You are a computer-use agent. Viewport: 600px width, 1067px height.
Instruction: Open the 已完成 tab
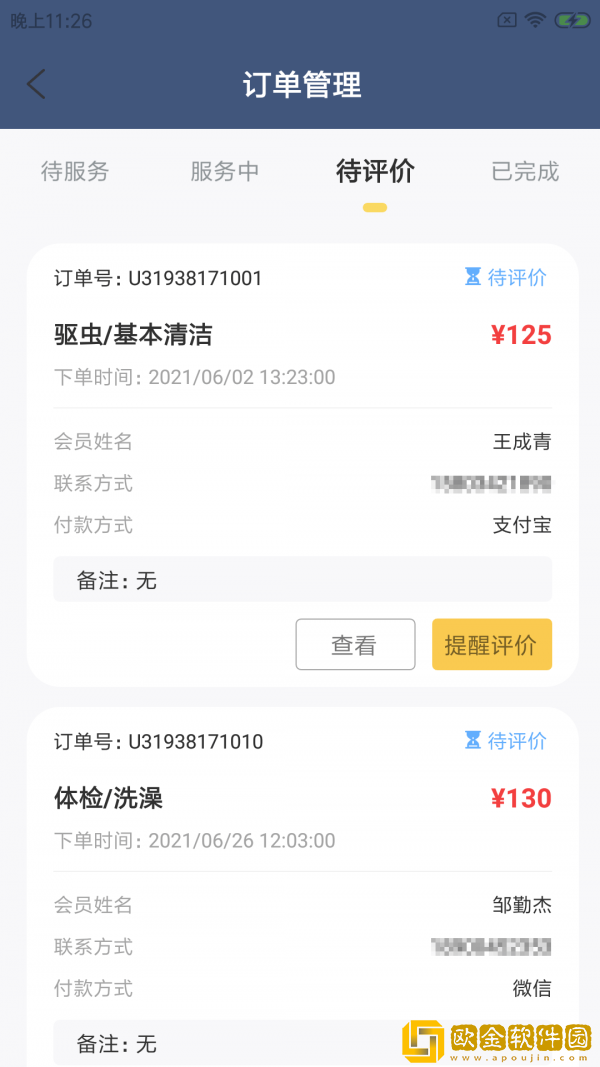coord(525,172)
